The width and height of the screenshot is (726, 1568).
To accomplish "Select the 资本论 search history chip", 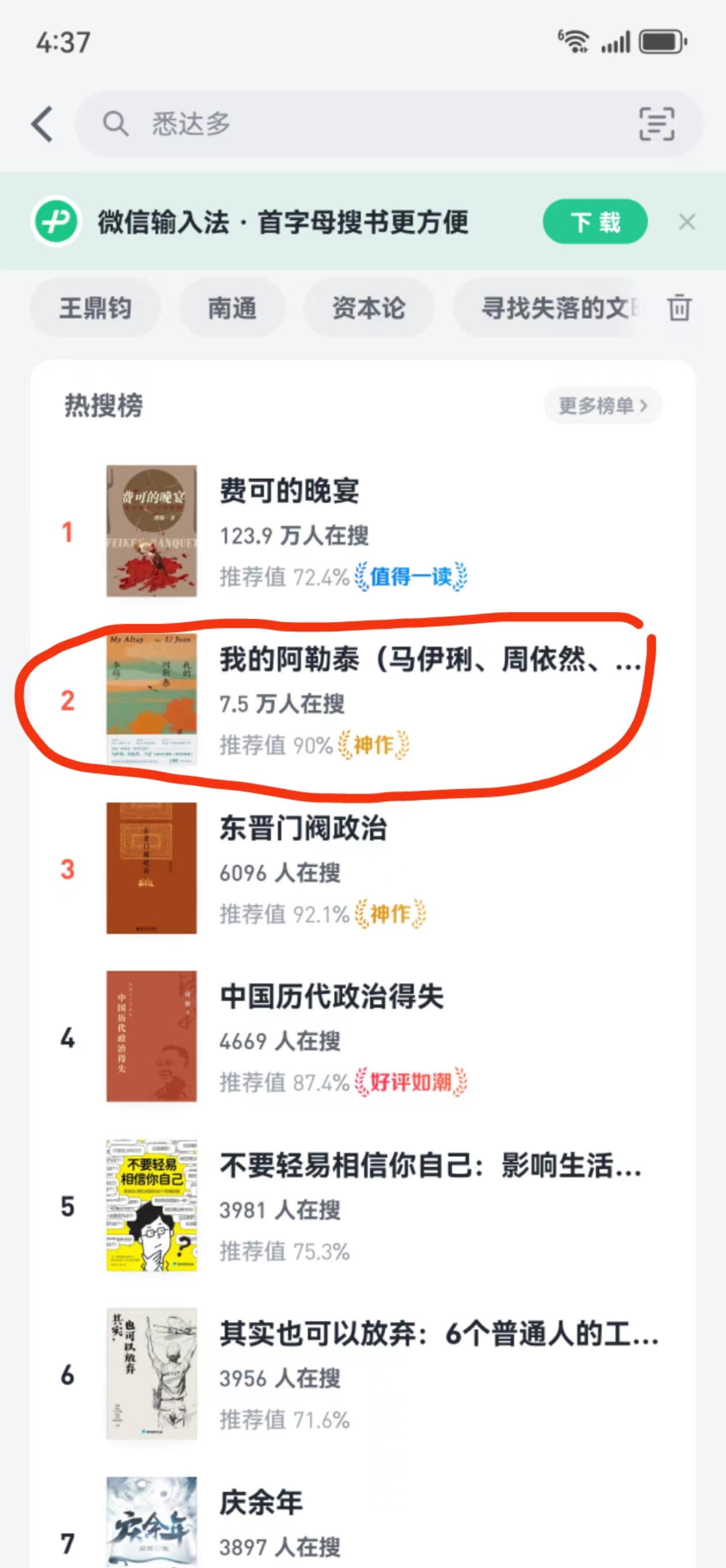I will (x=369, y=308).
